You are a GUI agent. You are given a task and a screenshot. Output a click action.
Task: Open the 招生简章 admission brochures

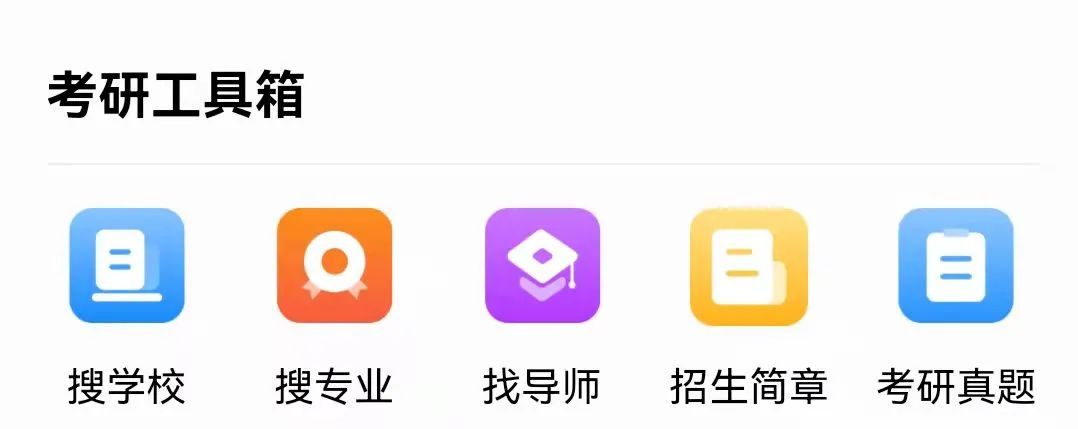coord(749,266)
